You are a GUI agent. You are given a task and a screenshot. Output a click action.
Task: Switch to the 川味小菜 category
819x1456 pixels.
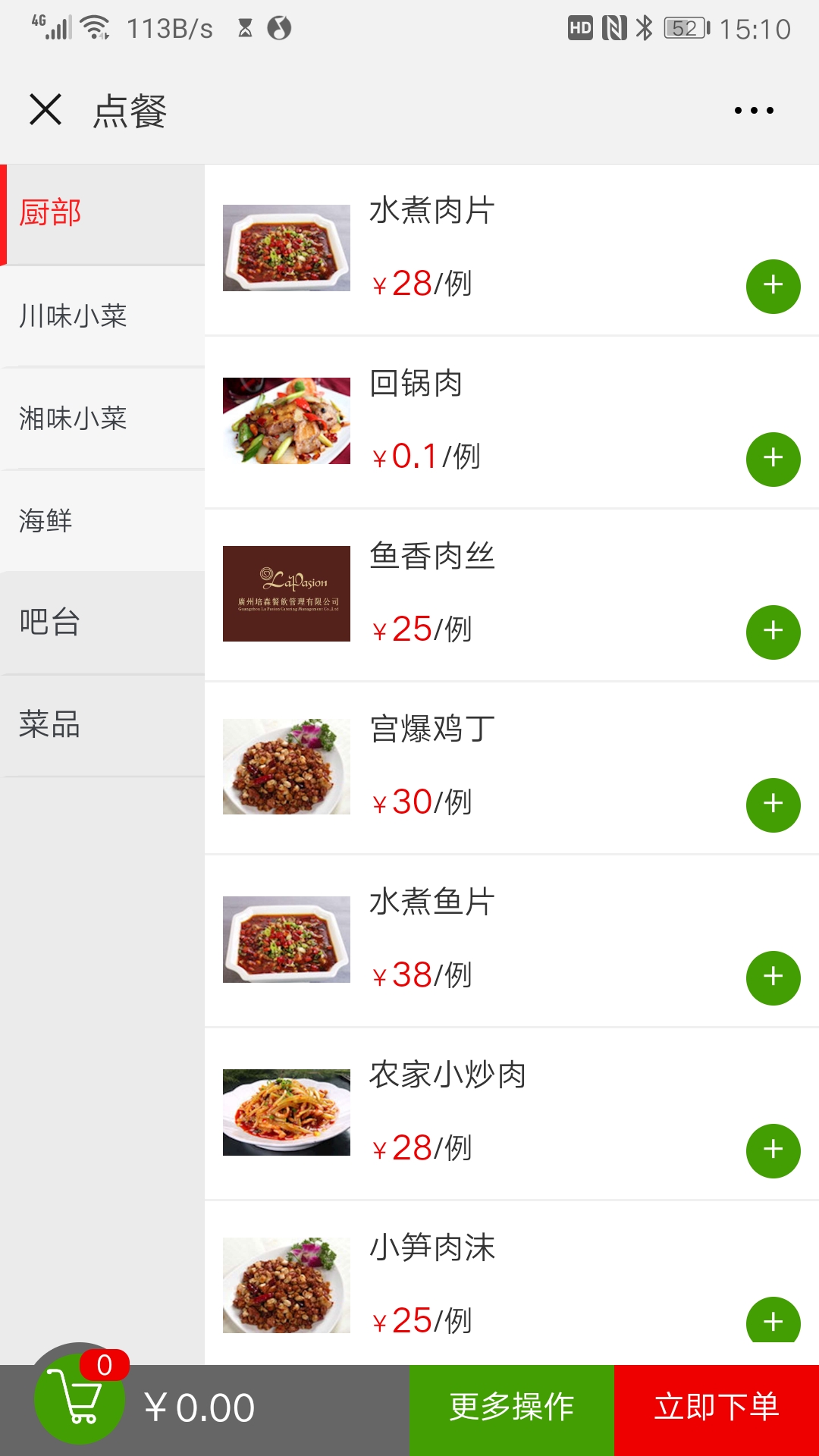102,316
